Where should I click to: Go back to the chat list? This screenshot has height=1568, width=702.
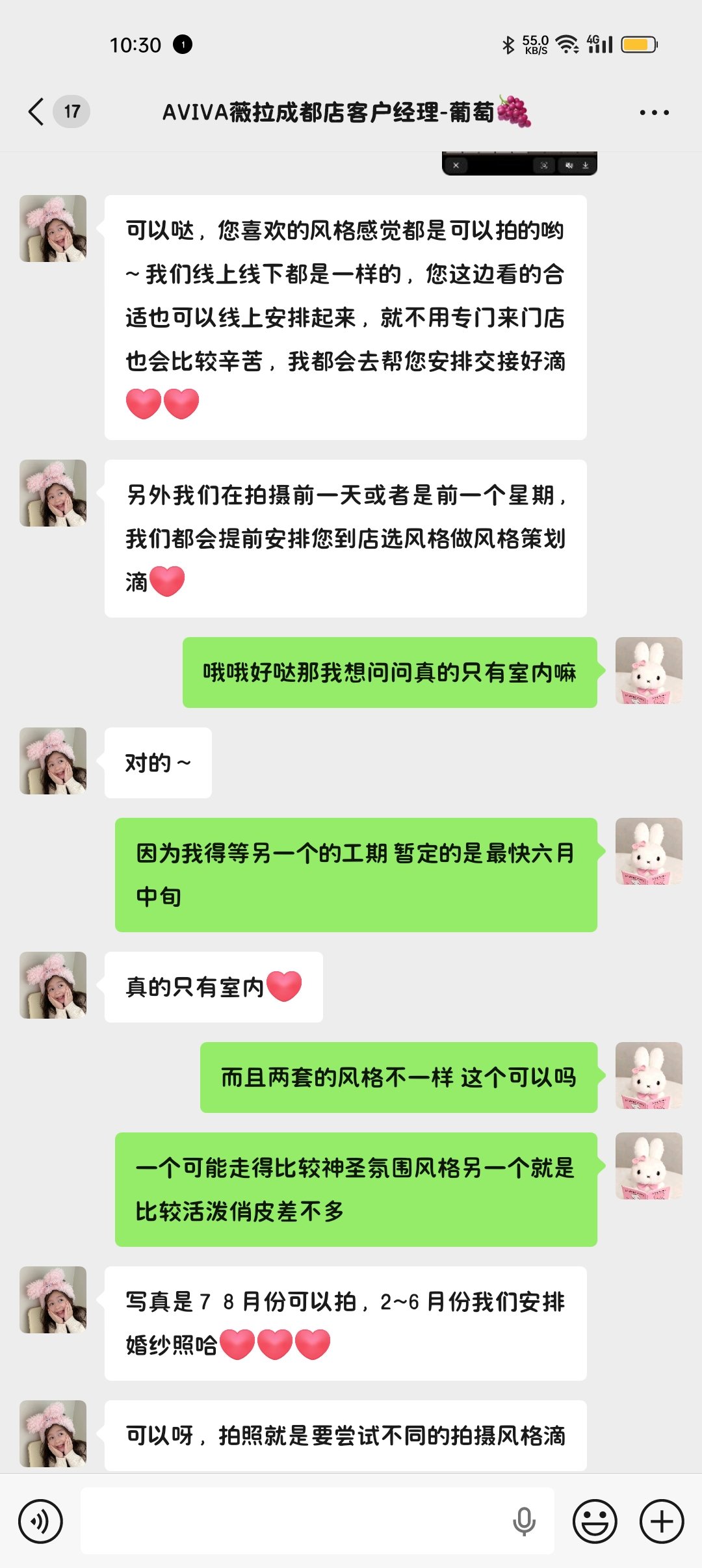coord(37,112)
